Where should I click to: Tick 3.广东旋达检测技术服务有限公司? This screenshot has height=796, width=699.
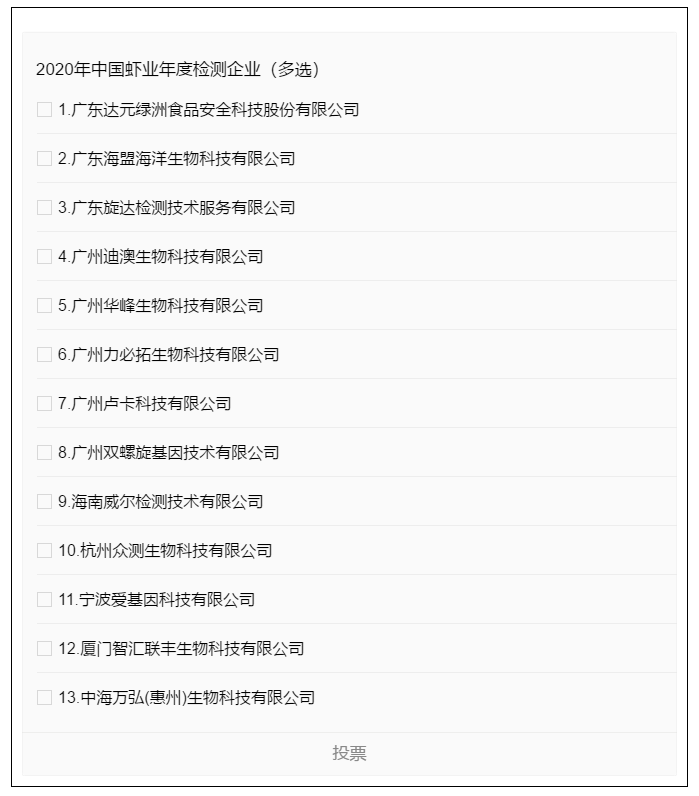click(44, 208)
